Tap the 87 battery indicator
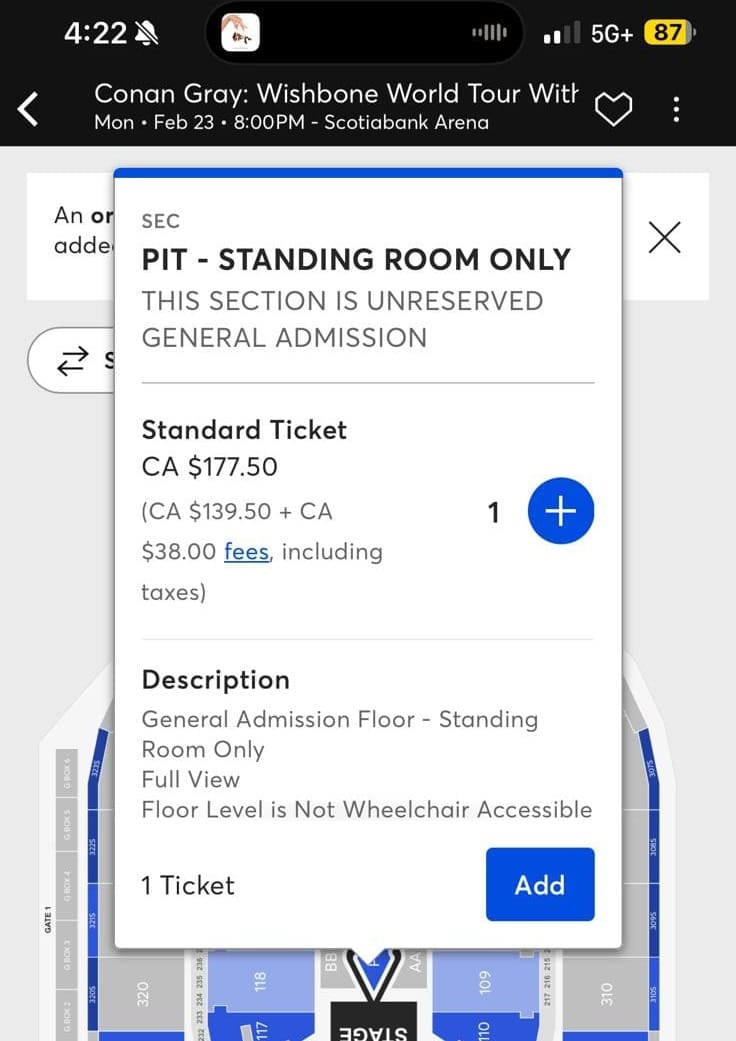The width and height of the screenshot is (736, 1041). tap(668, 32)
